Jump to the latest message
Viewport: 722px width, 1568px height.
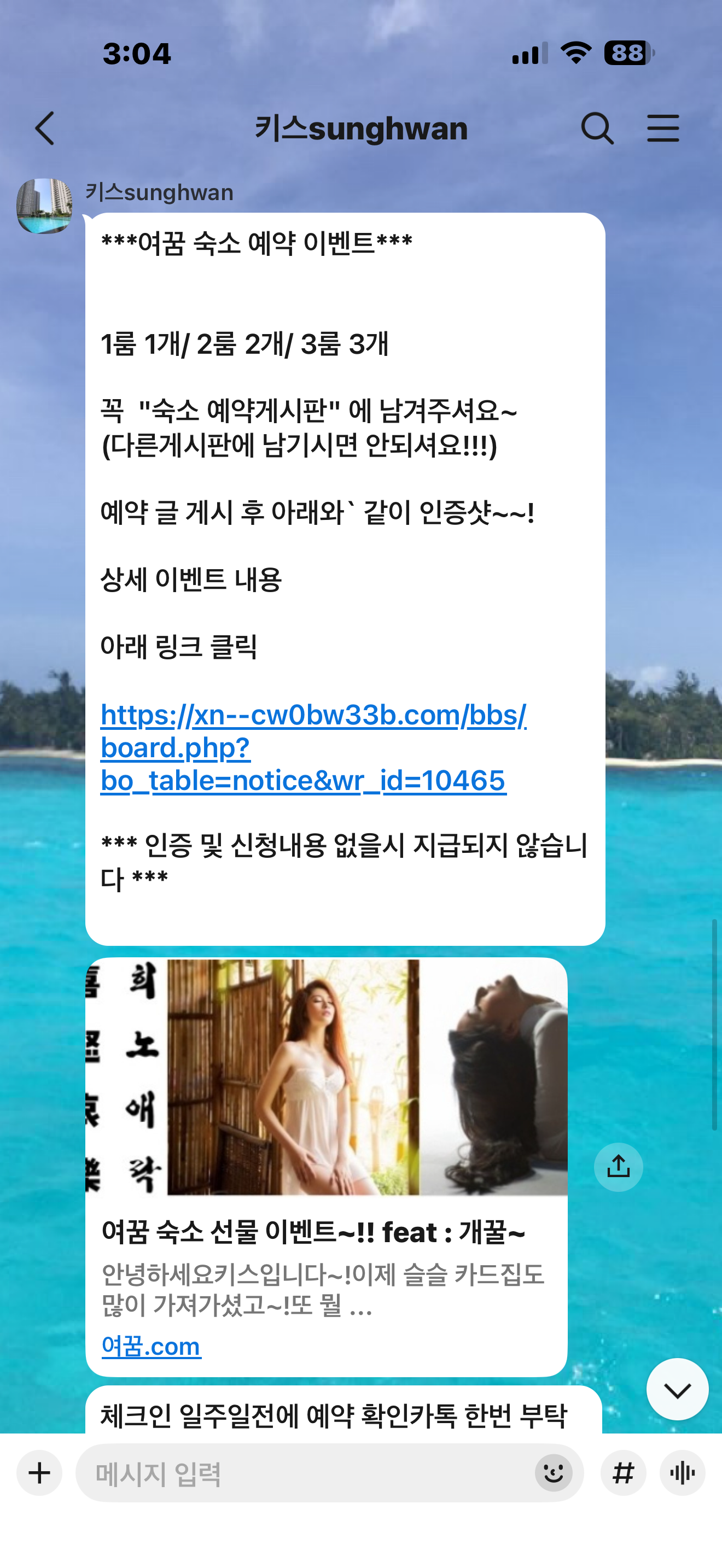coord(677,1390)
